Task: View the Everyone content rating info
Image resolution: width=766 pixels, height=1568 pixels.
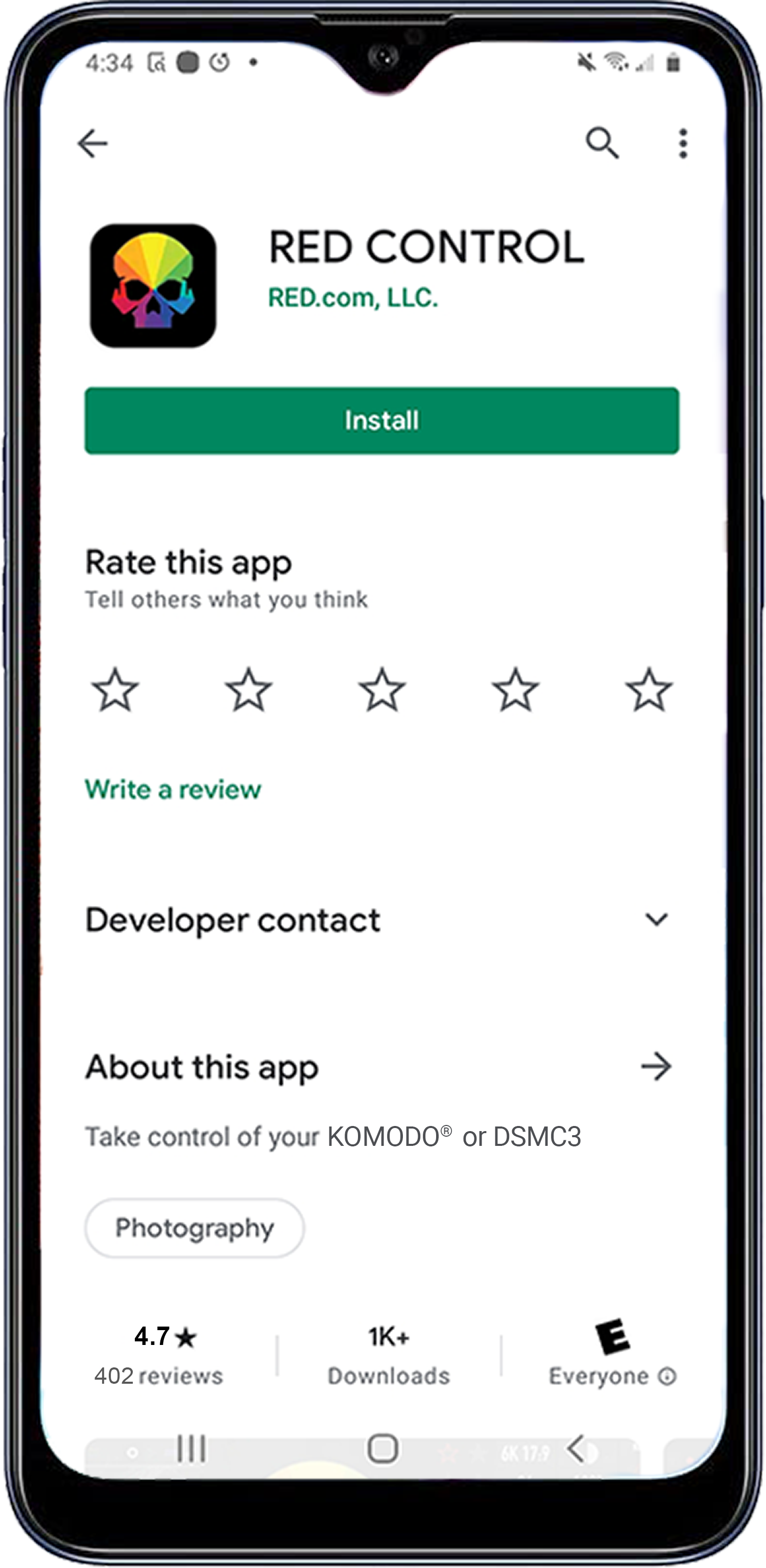Action: [667, 1376]
